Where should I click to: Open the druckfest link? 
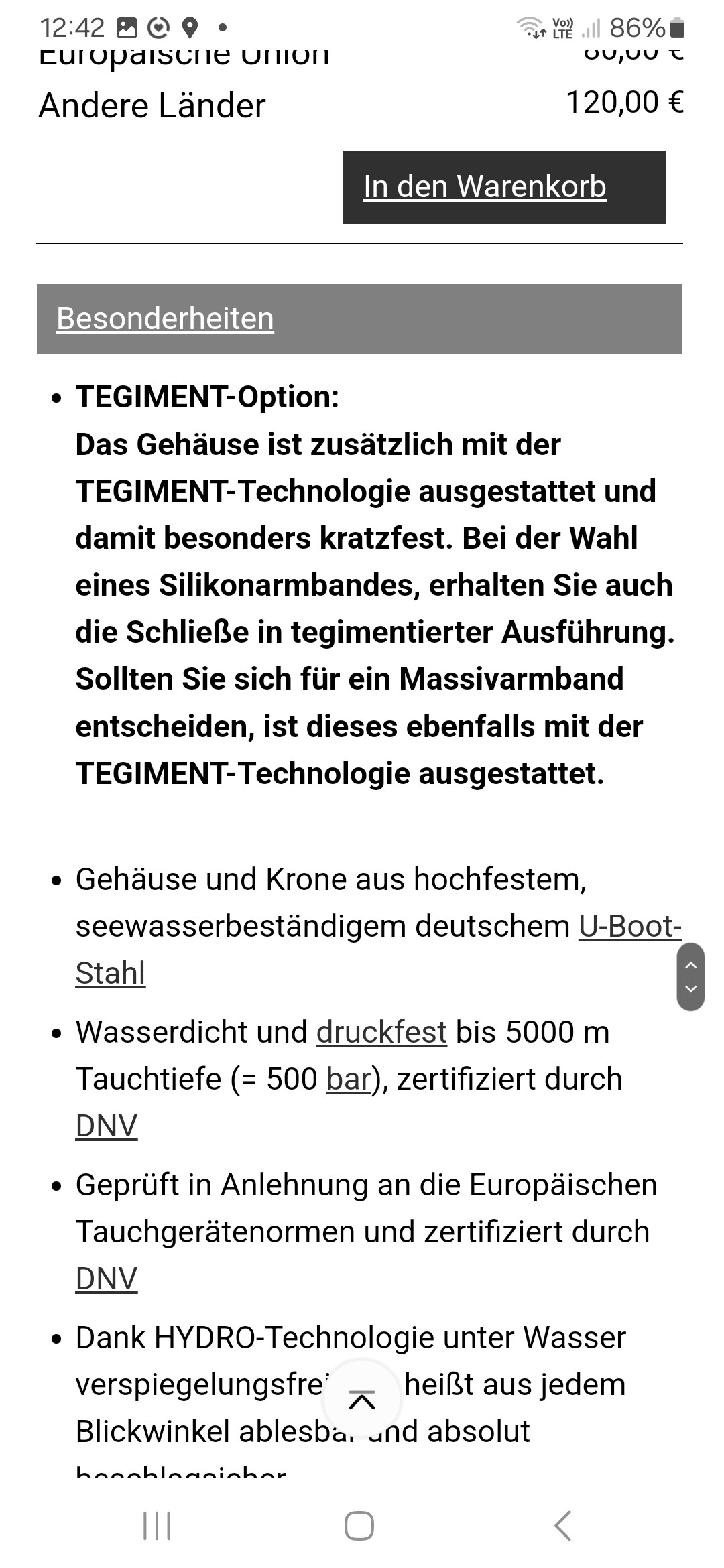point(381,1032)
